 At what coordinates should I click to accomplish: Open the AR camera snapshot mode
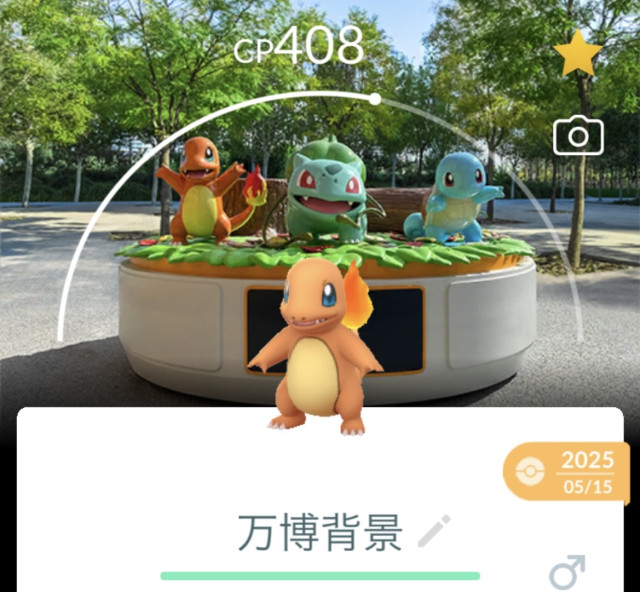pos(578,136)
